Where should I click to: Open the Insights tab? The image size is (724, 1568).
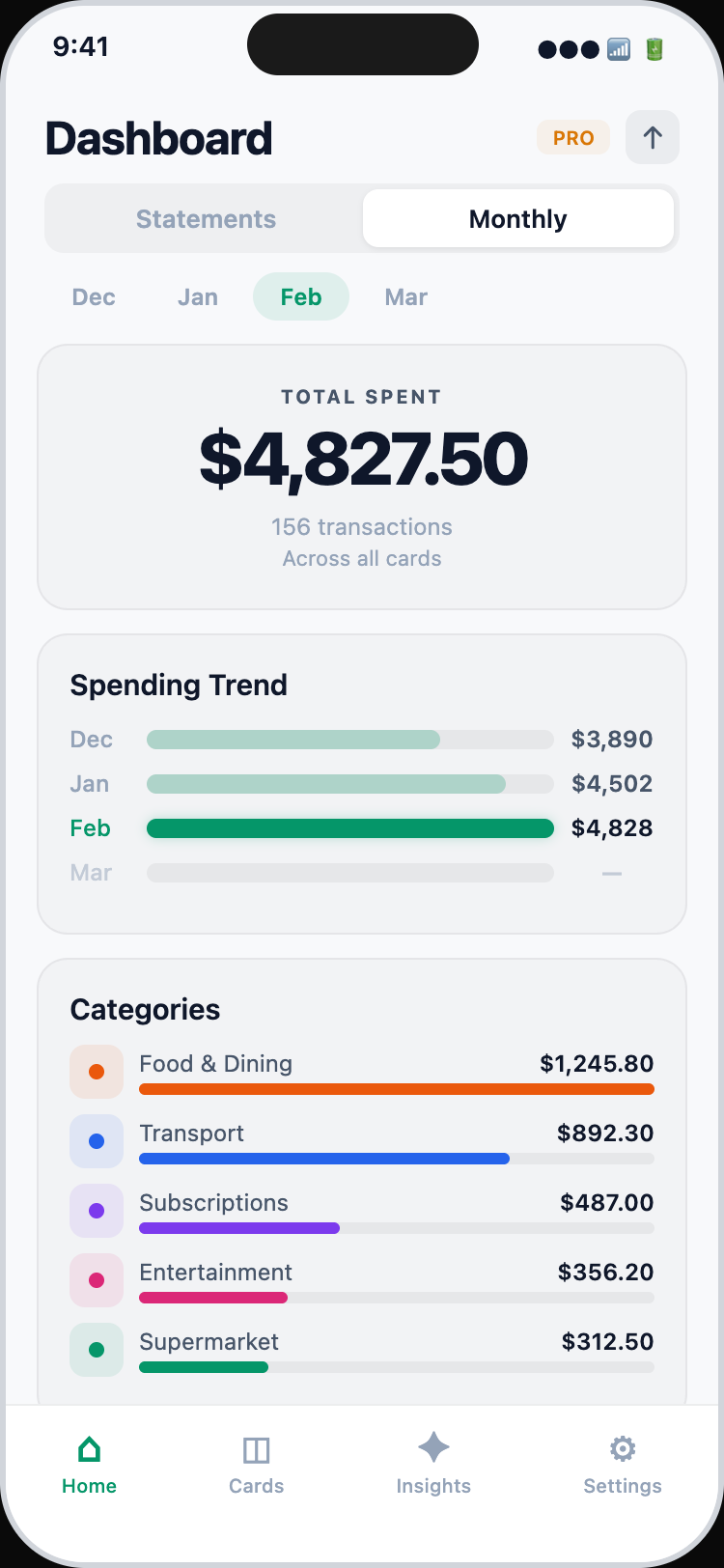pos(433,1465)
